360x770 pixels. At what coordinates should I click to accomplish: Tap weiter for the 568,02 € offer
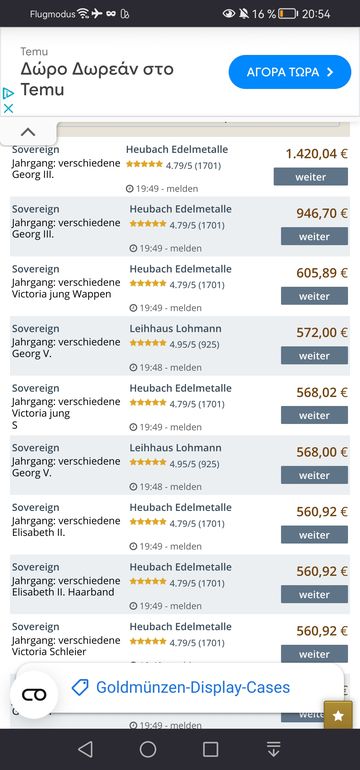314,415
